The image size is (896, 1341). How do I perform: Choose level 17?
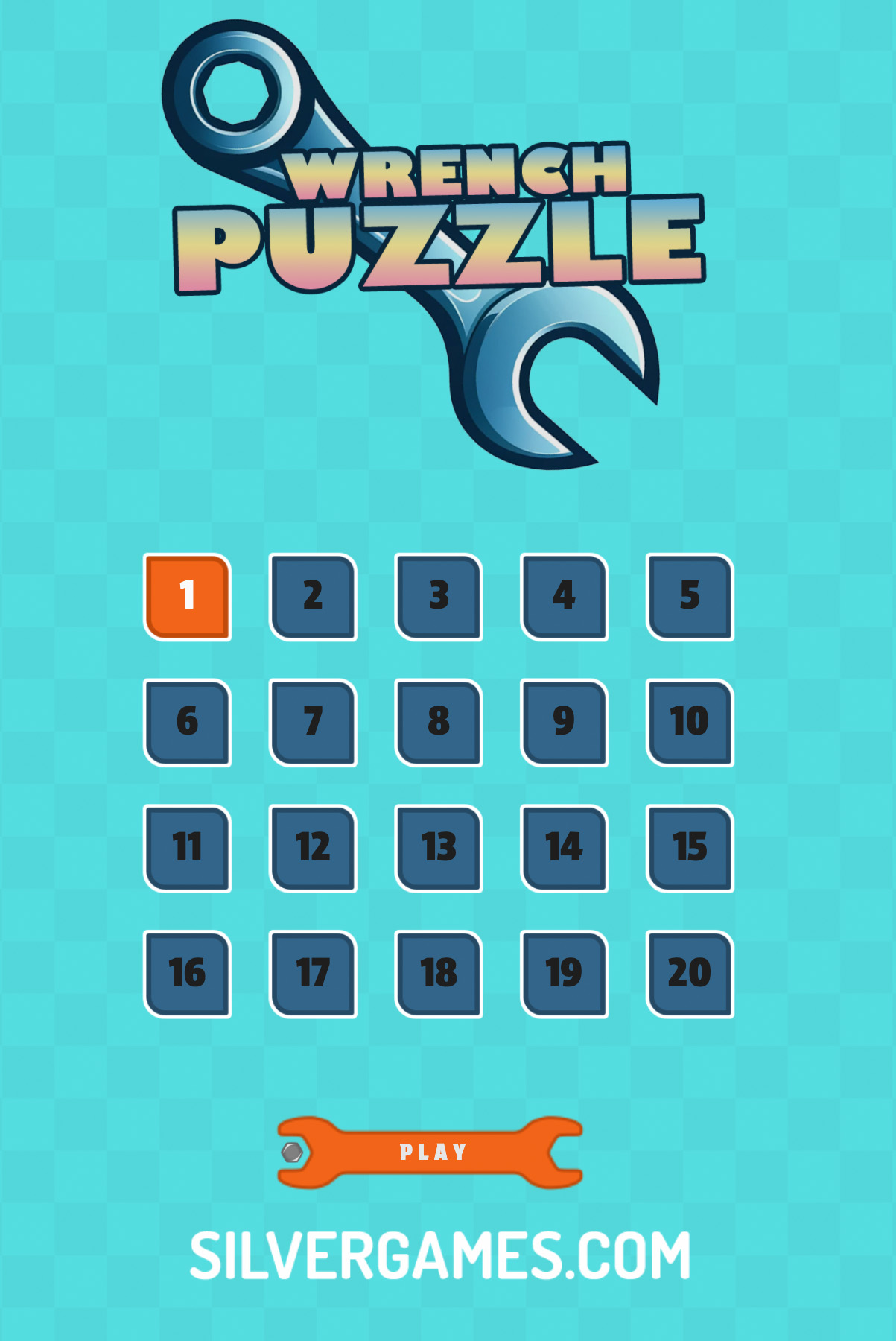click(x=313, y=974)
